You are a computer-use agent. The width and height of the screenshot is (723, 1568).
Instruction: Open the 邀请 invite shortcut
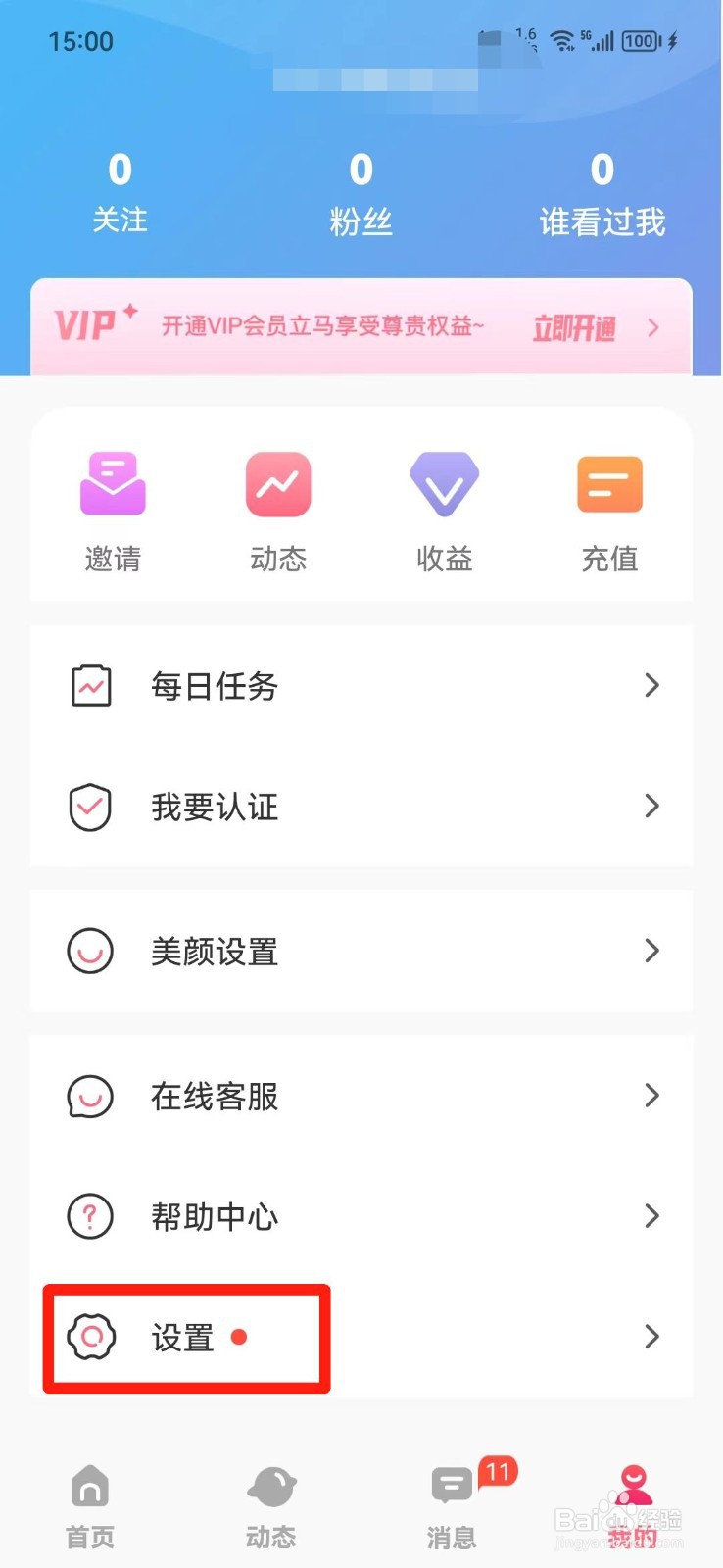coord(113,512)
